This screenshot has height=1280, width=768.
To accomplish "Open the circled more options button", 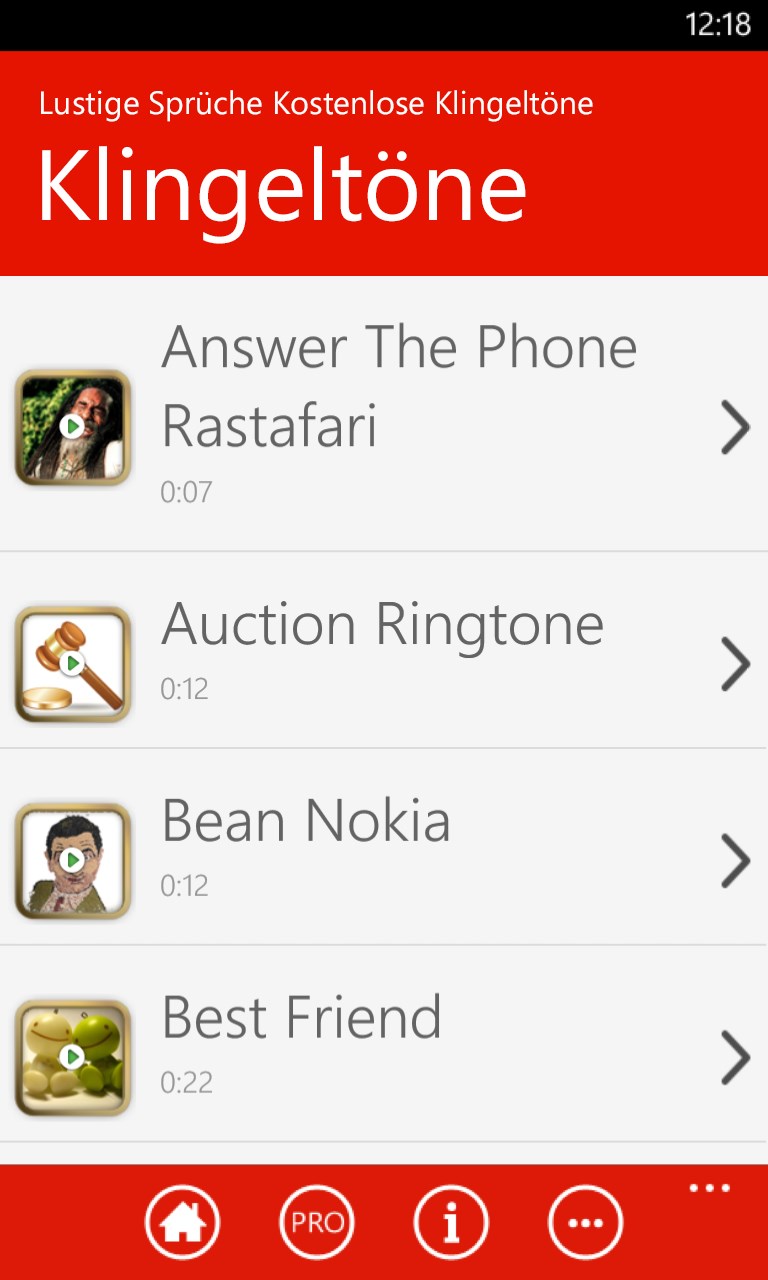I will click(x=585, y=1222).
